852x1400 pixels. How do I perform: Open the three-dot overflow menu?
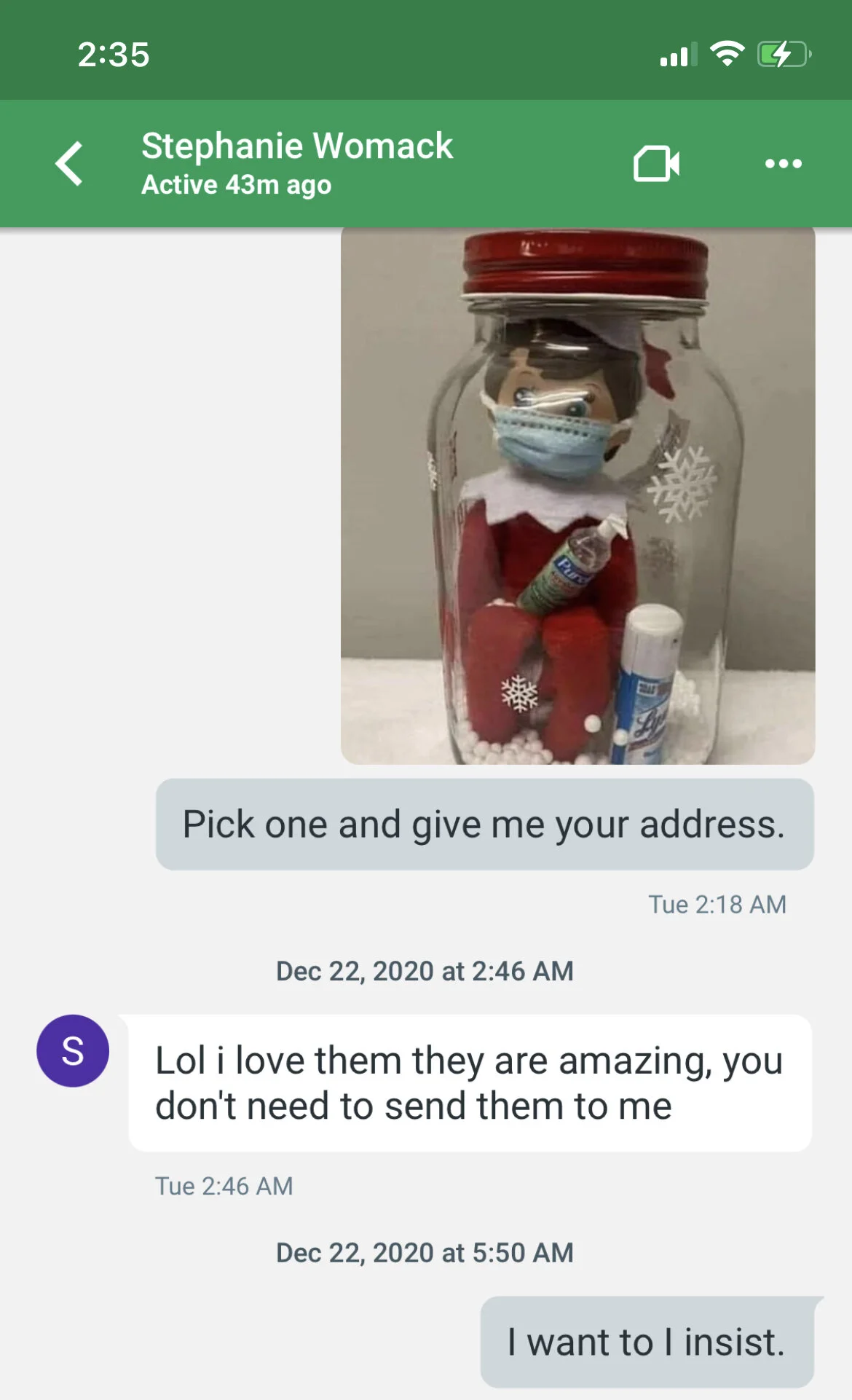point(783,164)
